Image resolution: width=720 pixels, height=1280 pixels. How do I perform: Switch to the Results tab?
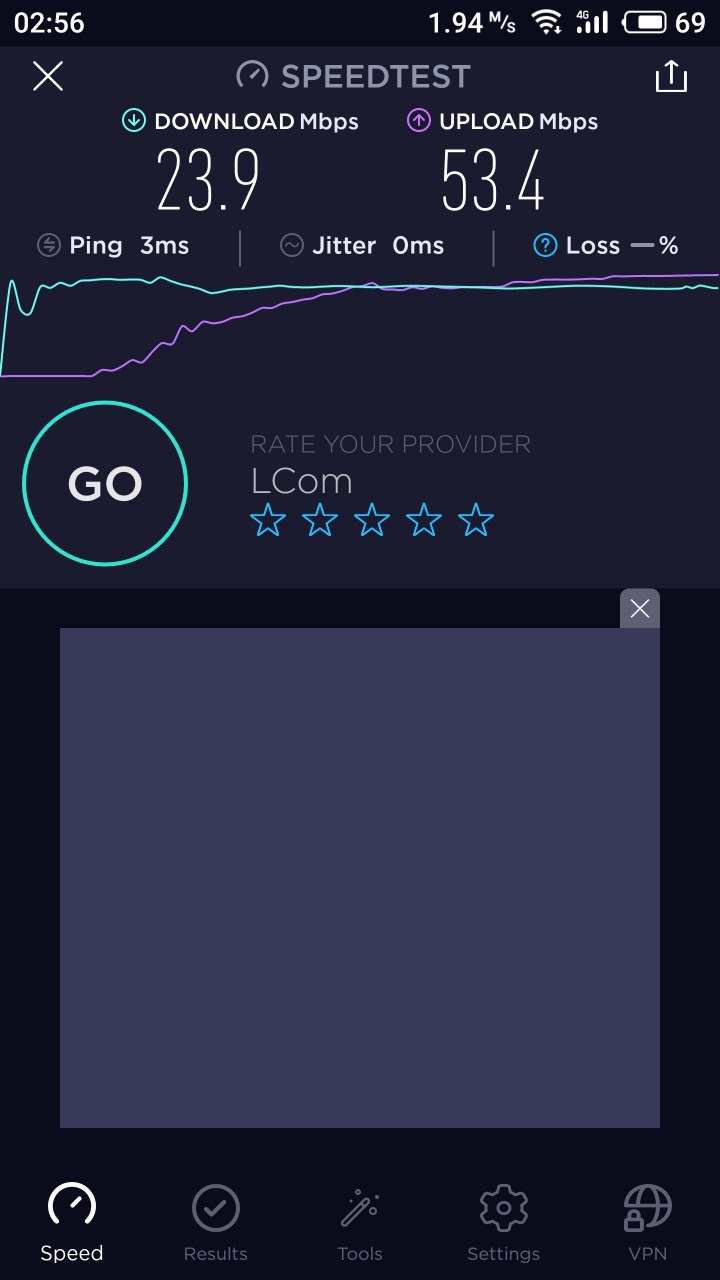click(x=216, y=1223)
